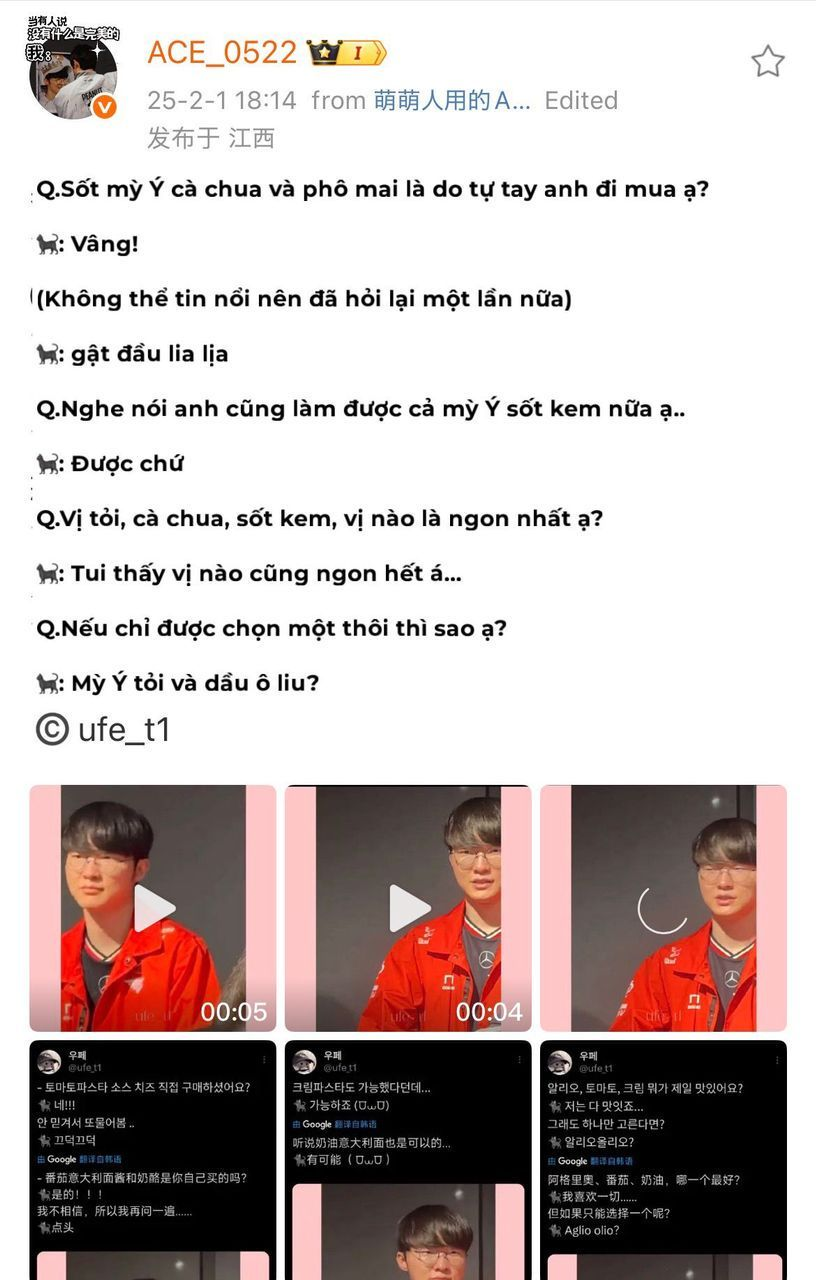Play the 00:04 video clip
816x1280 pixels.
[x=408, y=908]
